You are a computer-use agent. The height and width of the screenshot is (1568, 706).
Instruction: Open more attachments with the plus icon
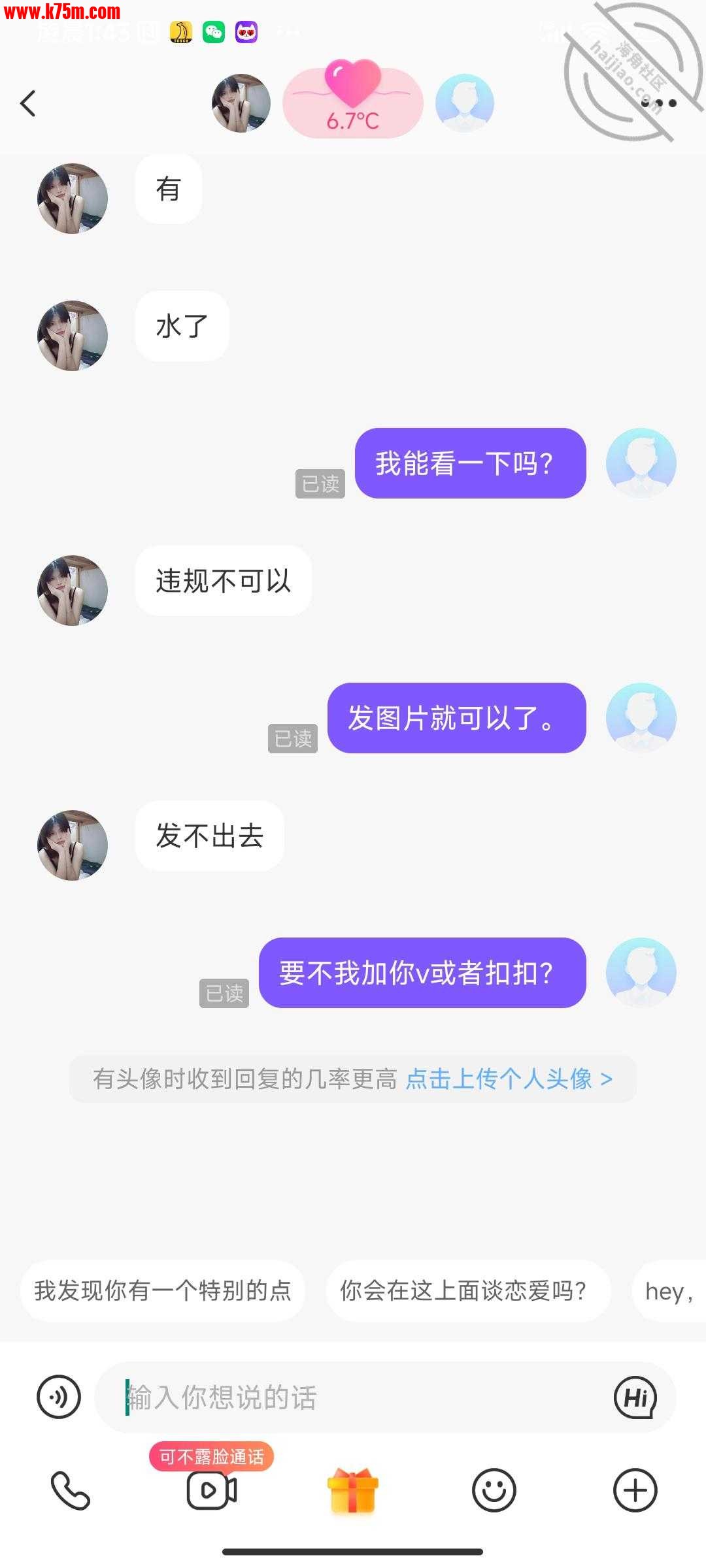635,1490
